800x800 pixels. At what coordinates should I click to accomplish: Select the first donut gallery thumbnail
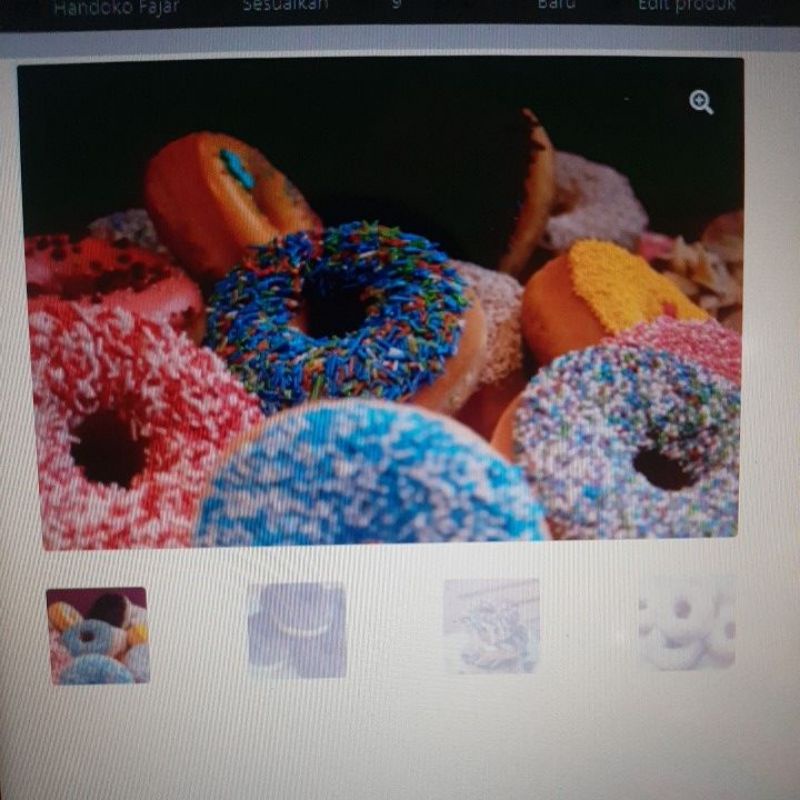coord(98,636)
